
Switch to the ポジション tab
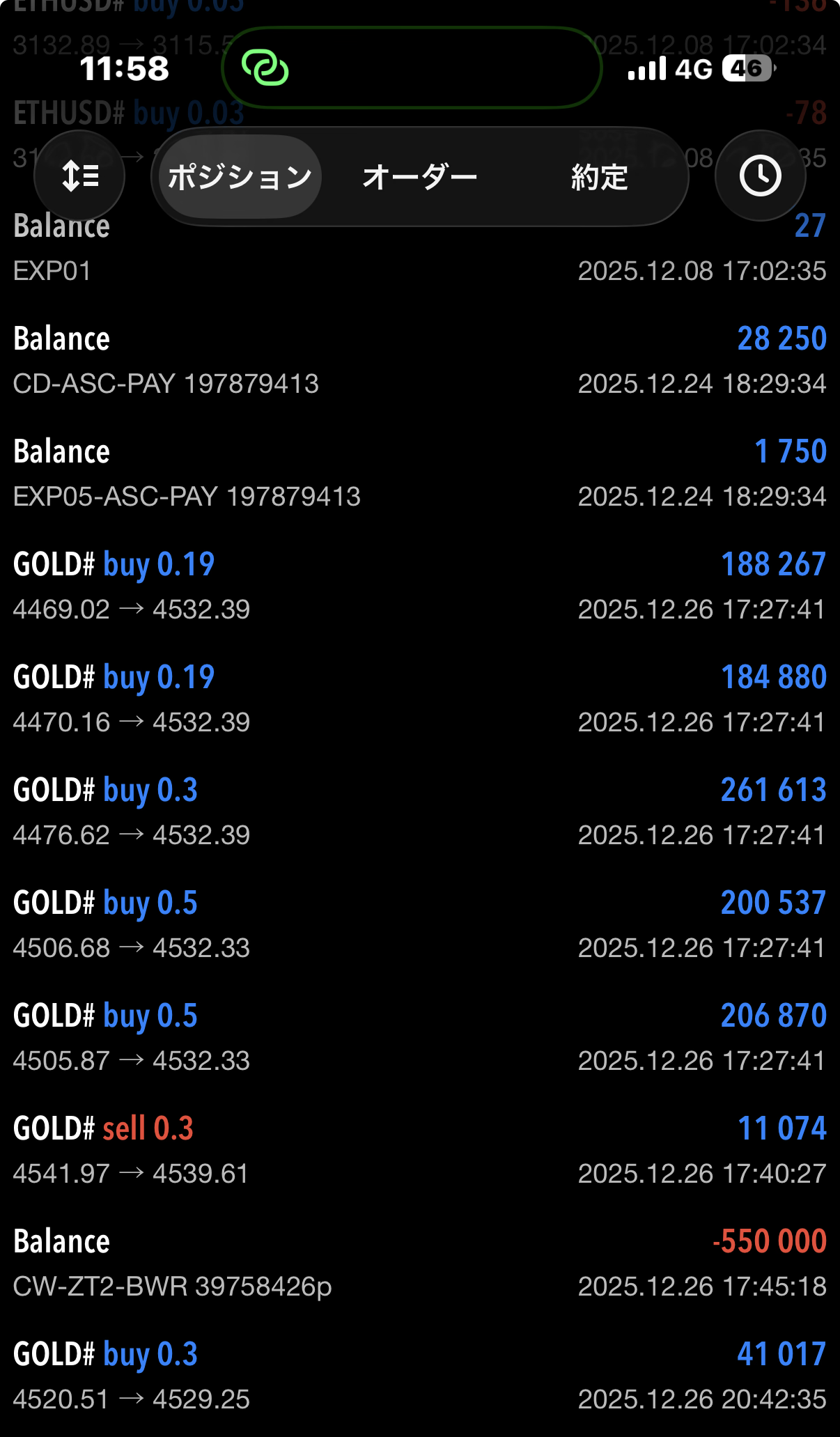click(x=240, y=177)
